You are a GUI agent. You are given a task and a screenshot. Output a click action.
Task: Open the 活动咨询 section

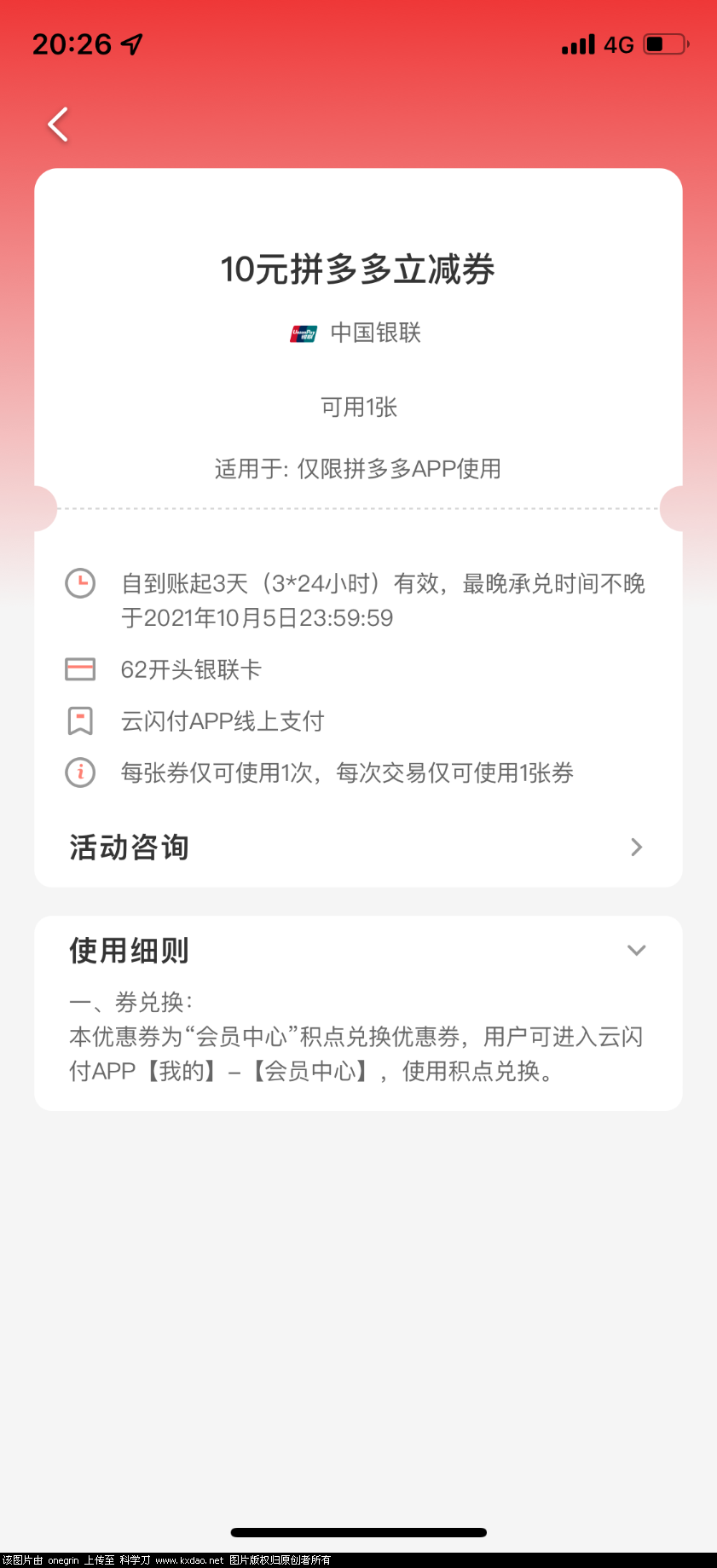tap(128, 847)
